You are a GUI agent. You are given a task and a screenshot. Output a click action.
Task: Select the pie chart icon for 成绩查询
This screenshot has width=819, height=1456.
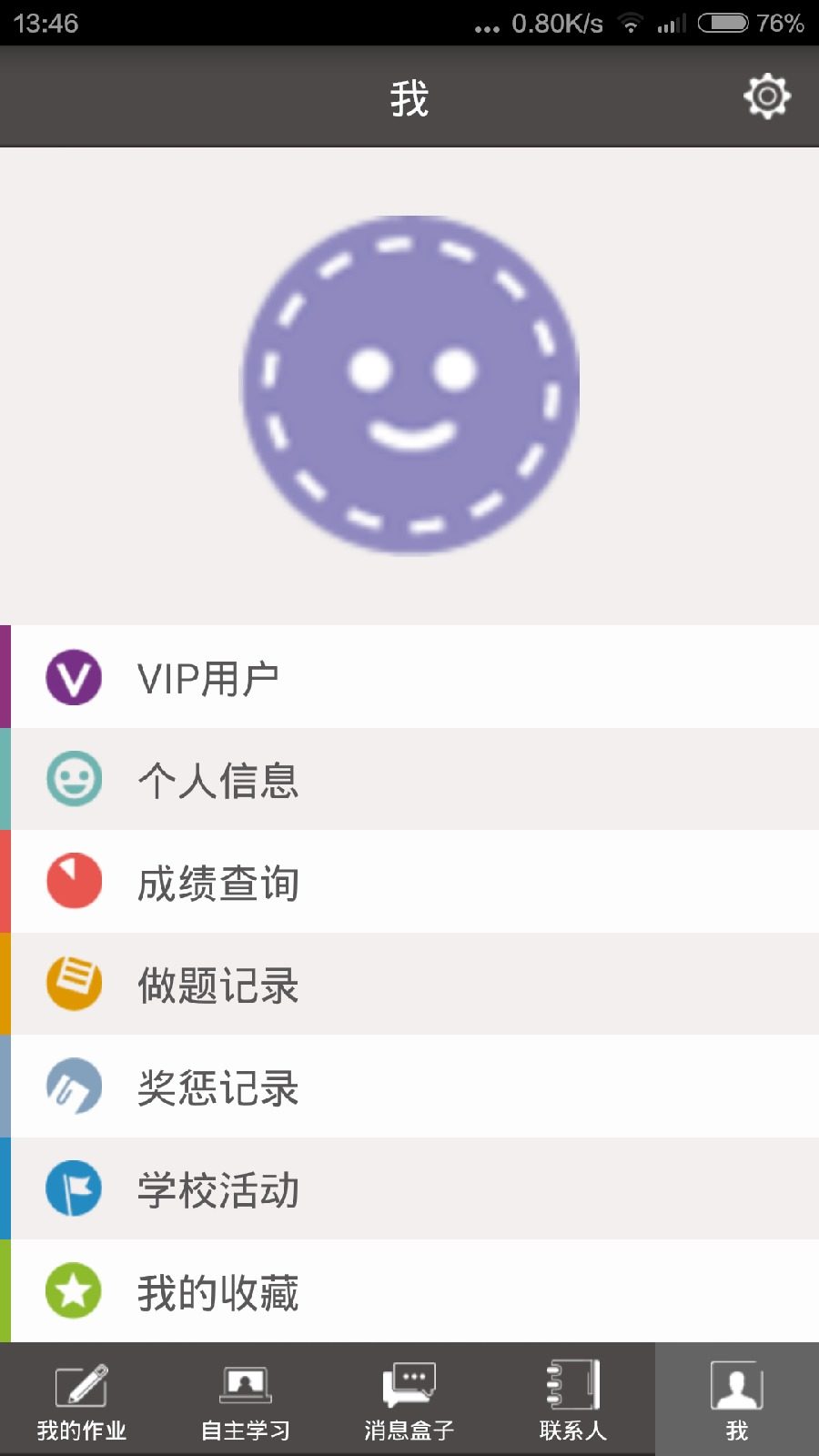pyautogui.click(x=73, y=882)
